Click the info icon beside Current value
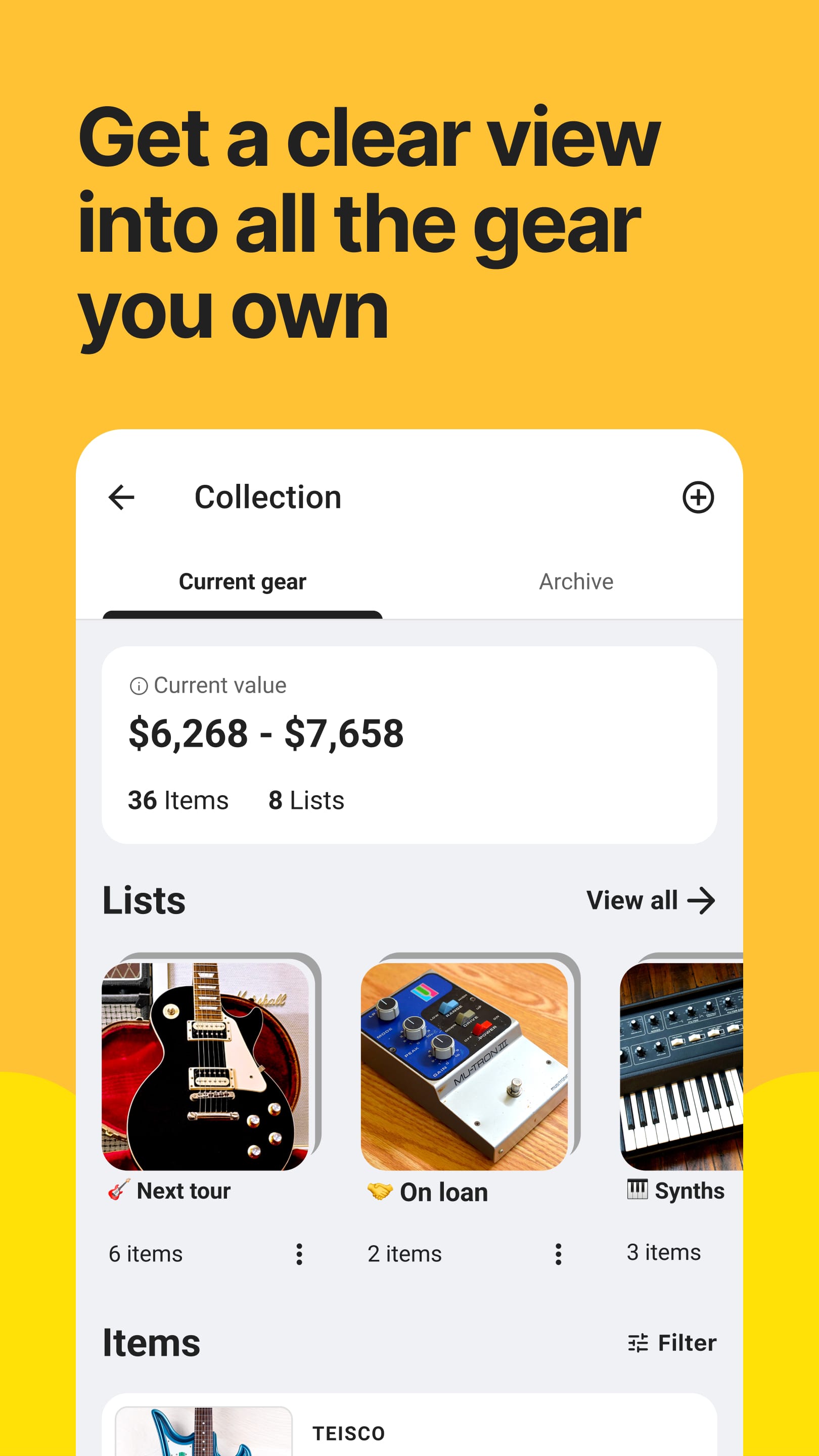This screenshot has height=1456, width=819. pos(139,685)
